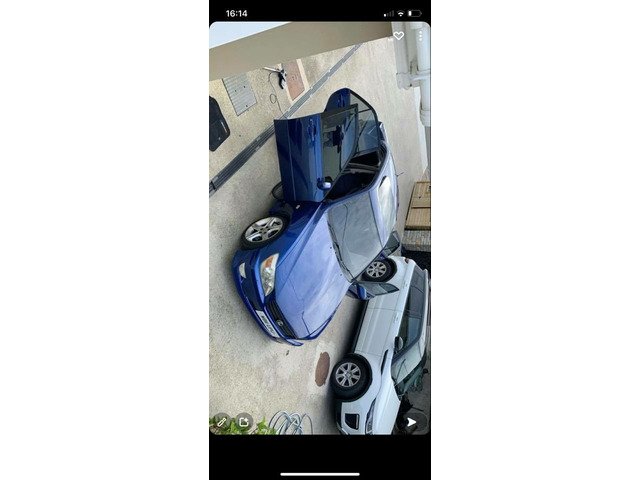Edit the snap with the pencil icon

[222, 422]
